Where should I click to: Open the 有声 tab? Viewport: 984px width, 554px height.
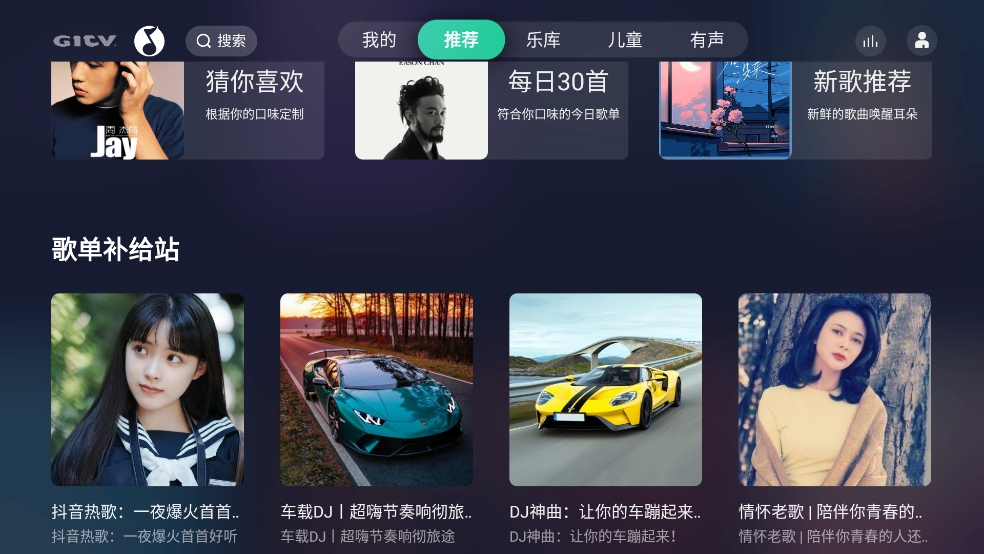[x=707, y=41]
